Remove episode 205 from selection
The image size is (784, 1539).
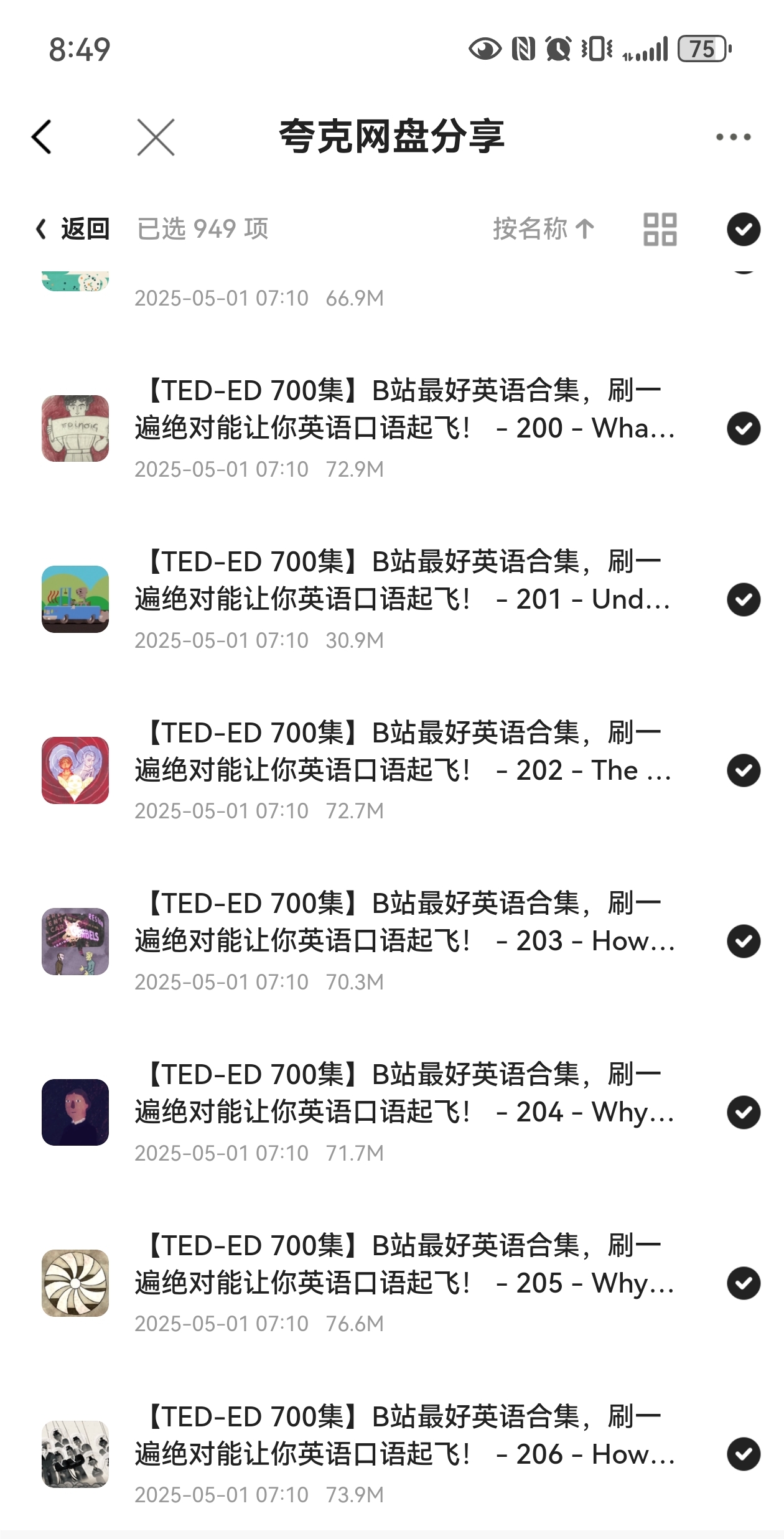(x=744, y=1283)
